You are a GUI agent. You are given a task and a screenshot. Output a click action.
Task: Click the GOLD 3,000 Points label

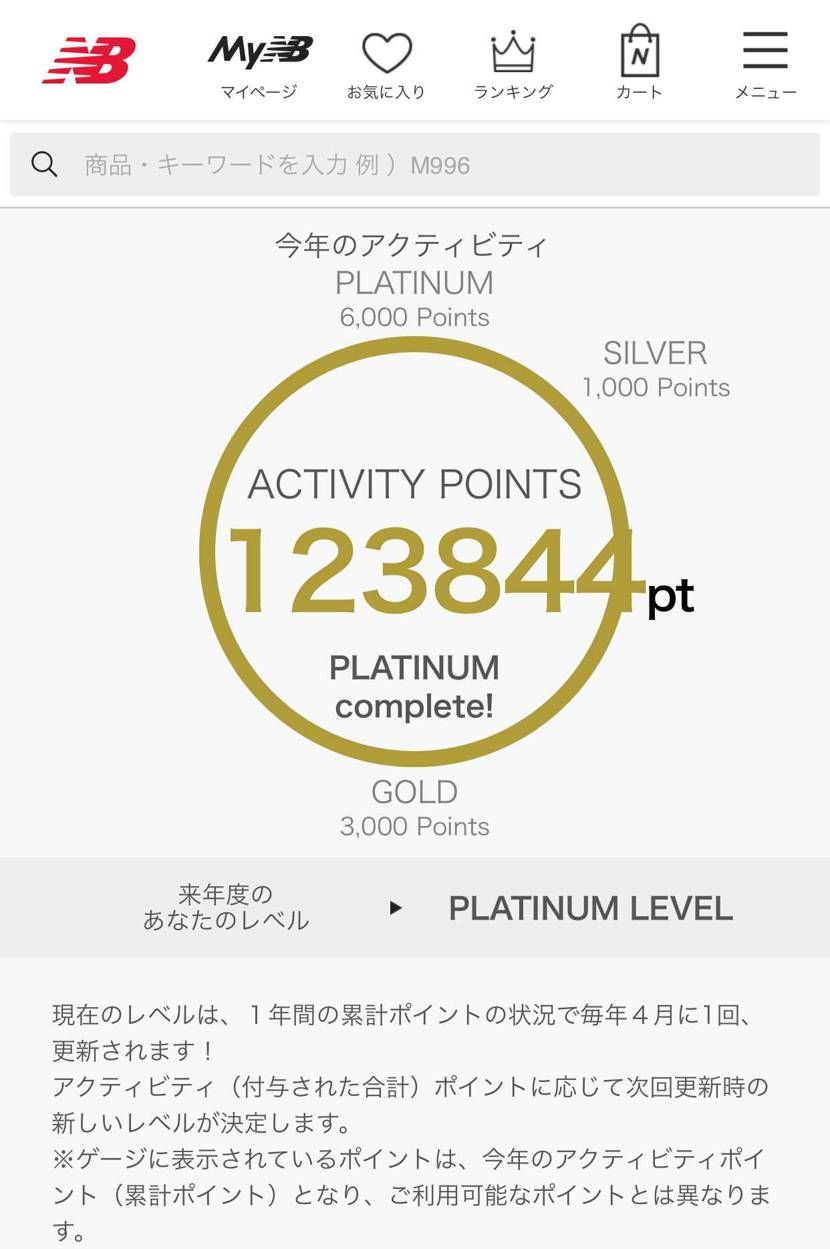click(414, 808)
